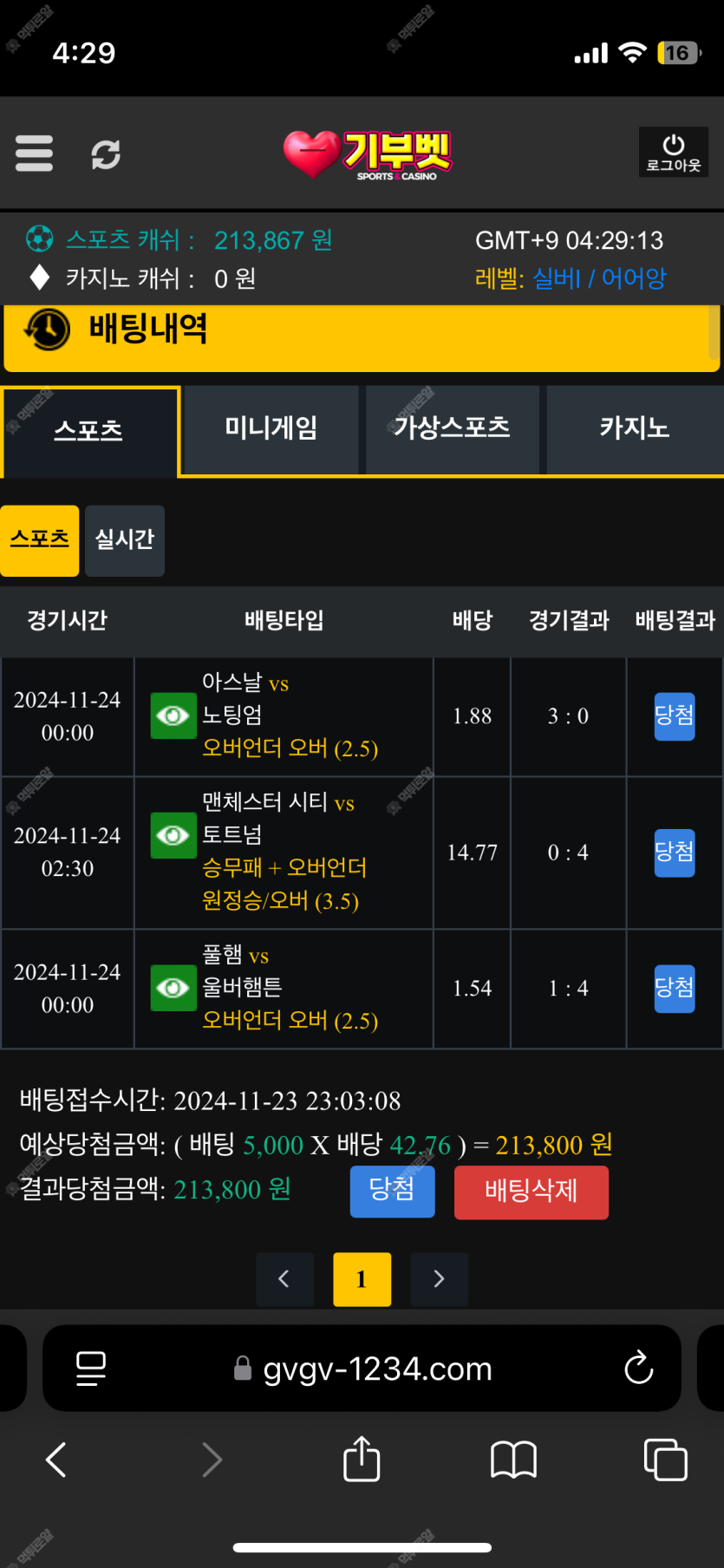
Task: View the 아스날 vs 노팅엄 match eye icon
Action: 173,715
